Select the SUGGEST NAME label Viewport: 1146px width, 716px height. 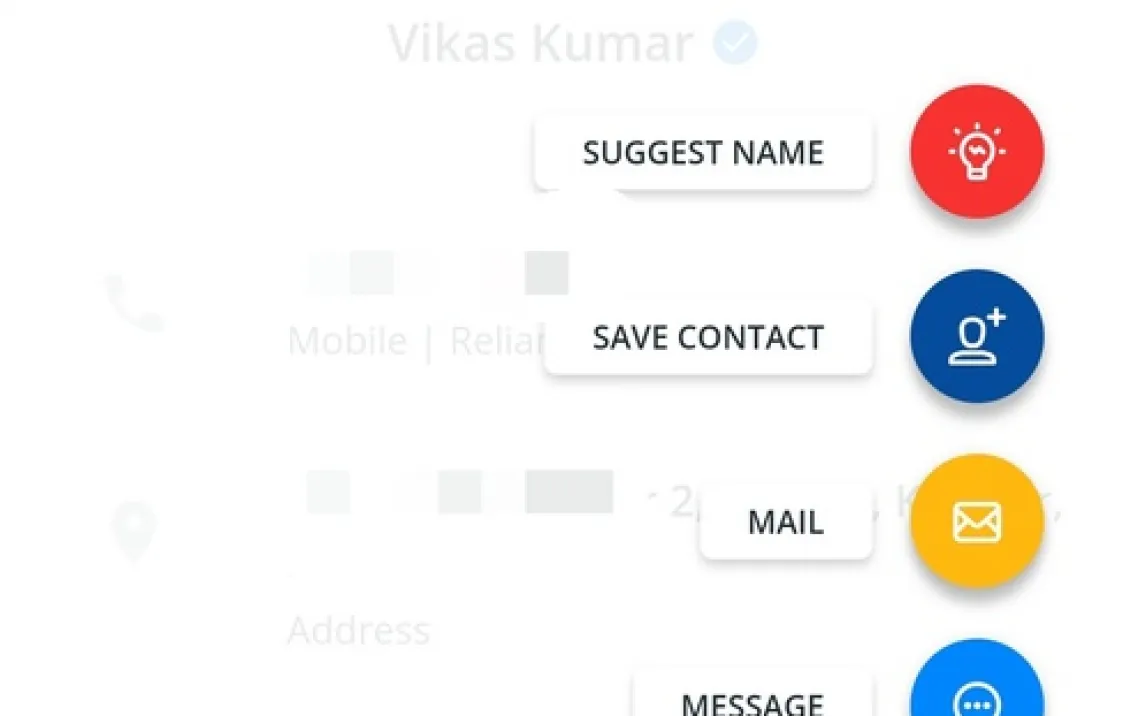point(703,152)
